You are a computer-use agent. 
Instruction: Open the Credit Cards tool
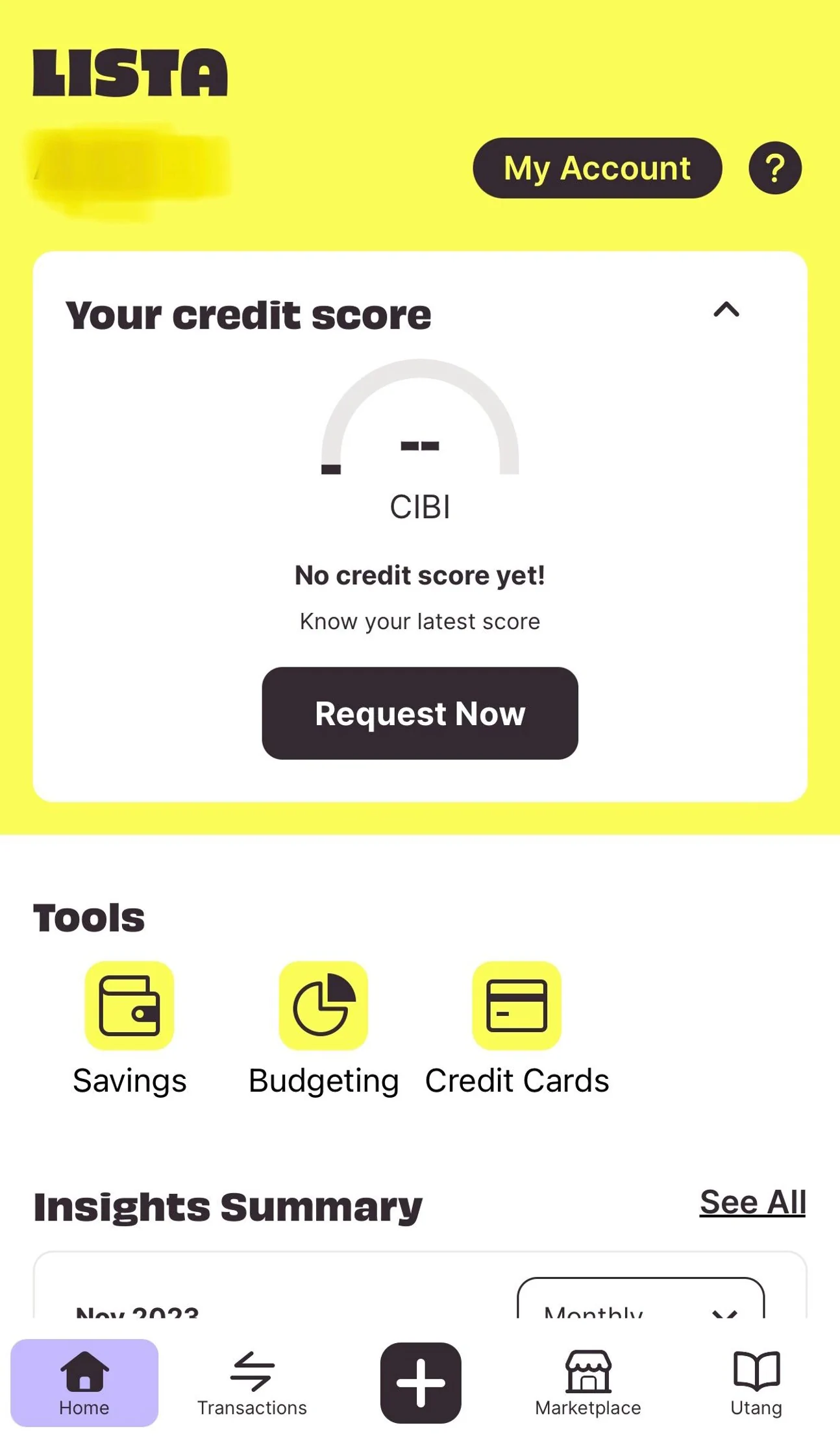point(517,1029)
